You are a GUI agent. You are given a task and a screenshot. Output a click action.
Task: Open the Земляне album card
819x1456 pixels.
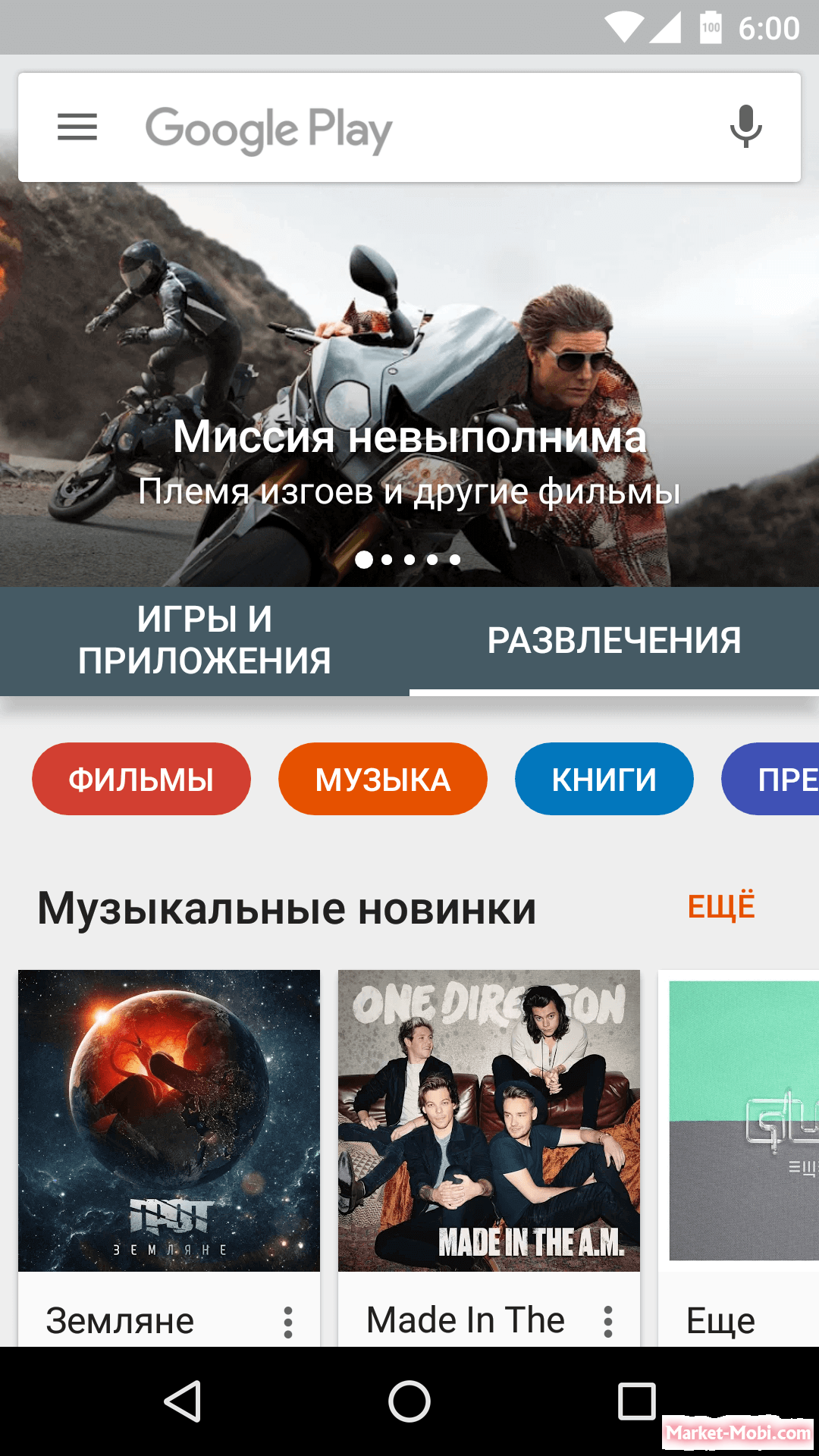pos(169,1158)
